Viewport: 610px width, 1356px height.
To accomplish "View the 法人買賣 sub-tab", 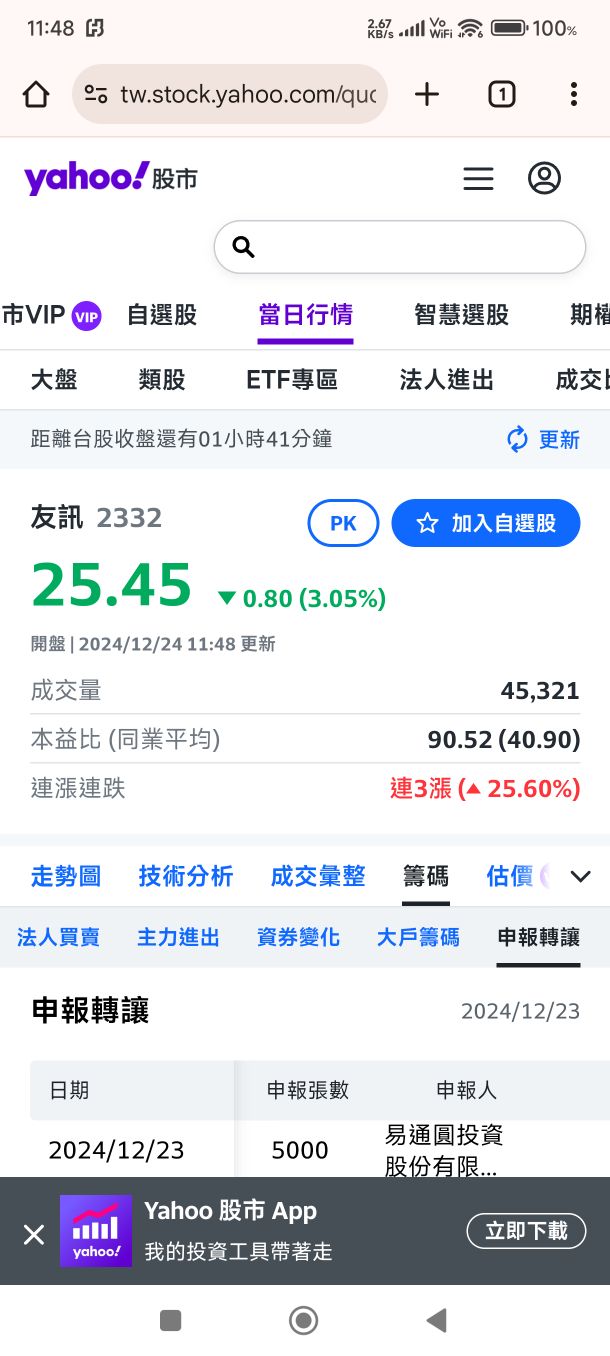I will pos(58,938).
